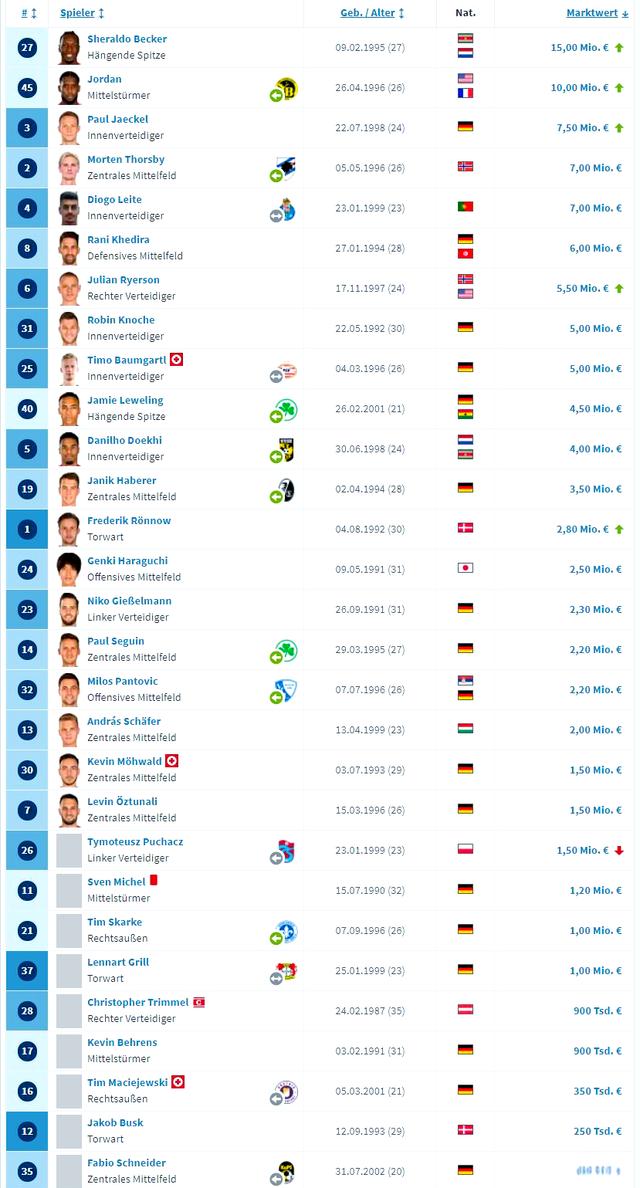Viewport: 640px width, 1188px height.
Task: Open Sheraldo Becker's player profile
Action: (127, 39)
